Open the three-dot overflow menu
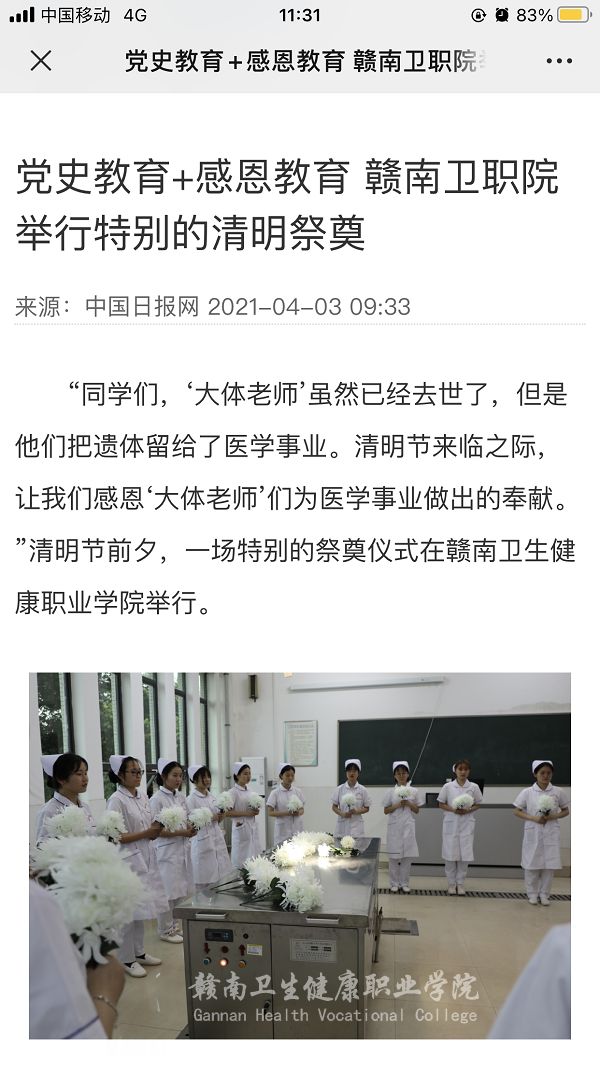The height and width of the screenshot is (1066, 600). pyautogui.click(x=559, y=61)
